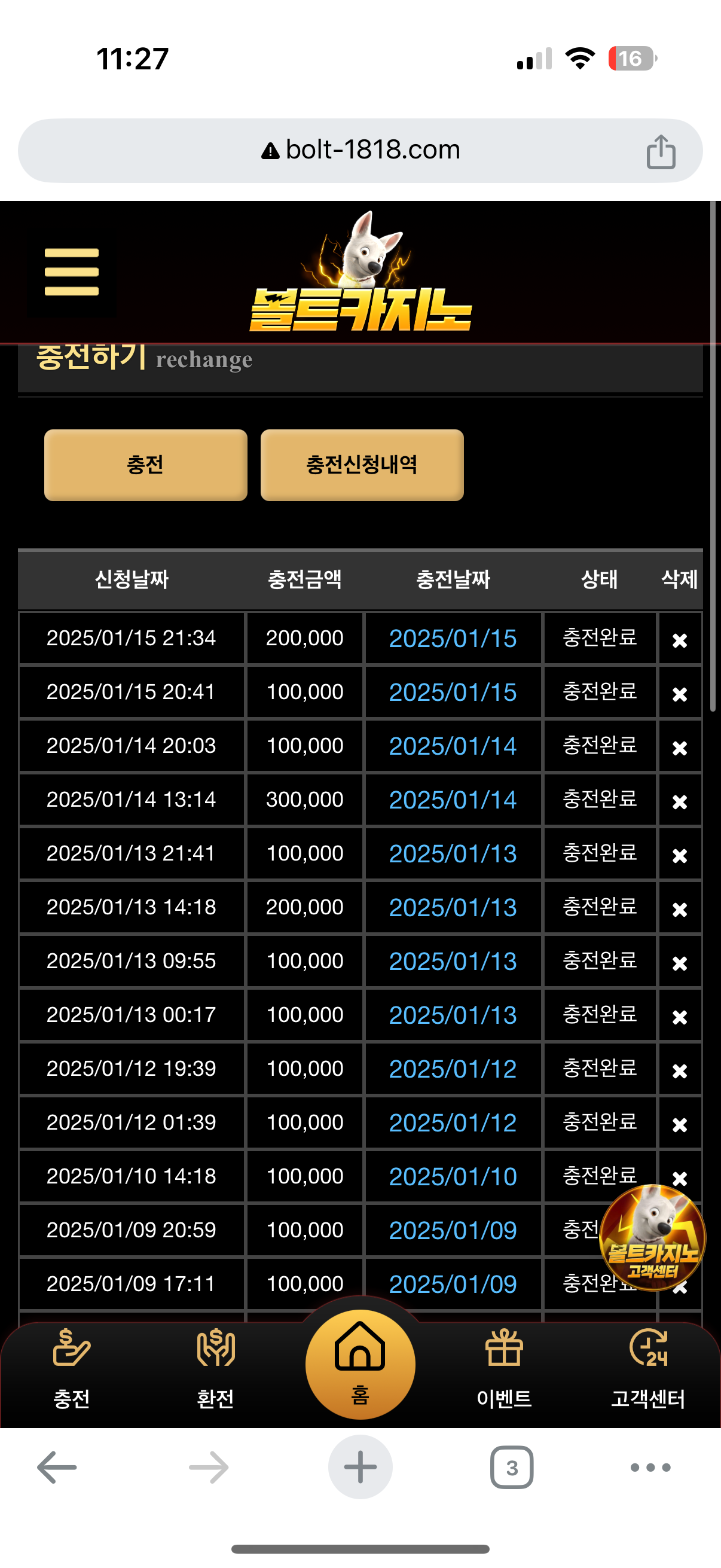This screenshot has height=1568, width=721.
Task: Delete the 2025/01/15 21:34 entry
Action: tap(680, 640)
